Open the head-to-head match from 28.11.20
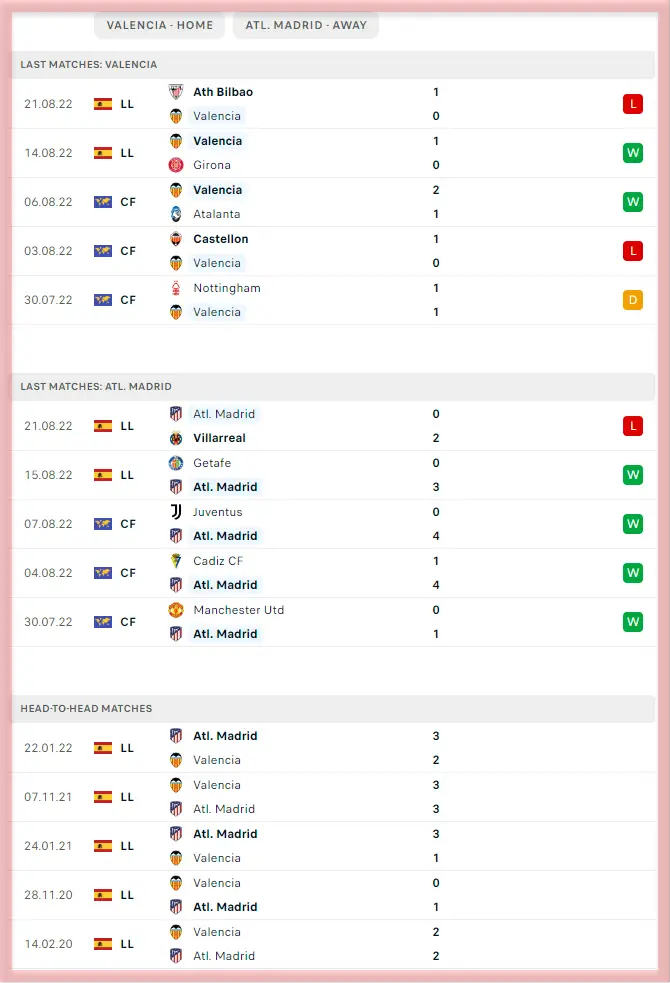Image resolution: width=670 pixels, height=983 pixels. coord(334,895)
